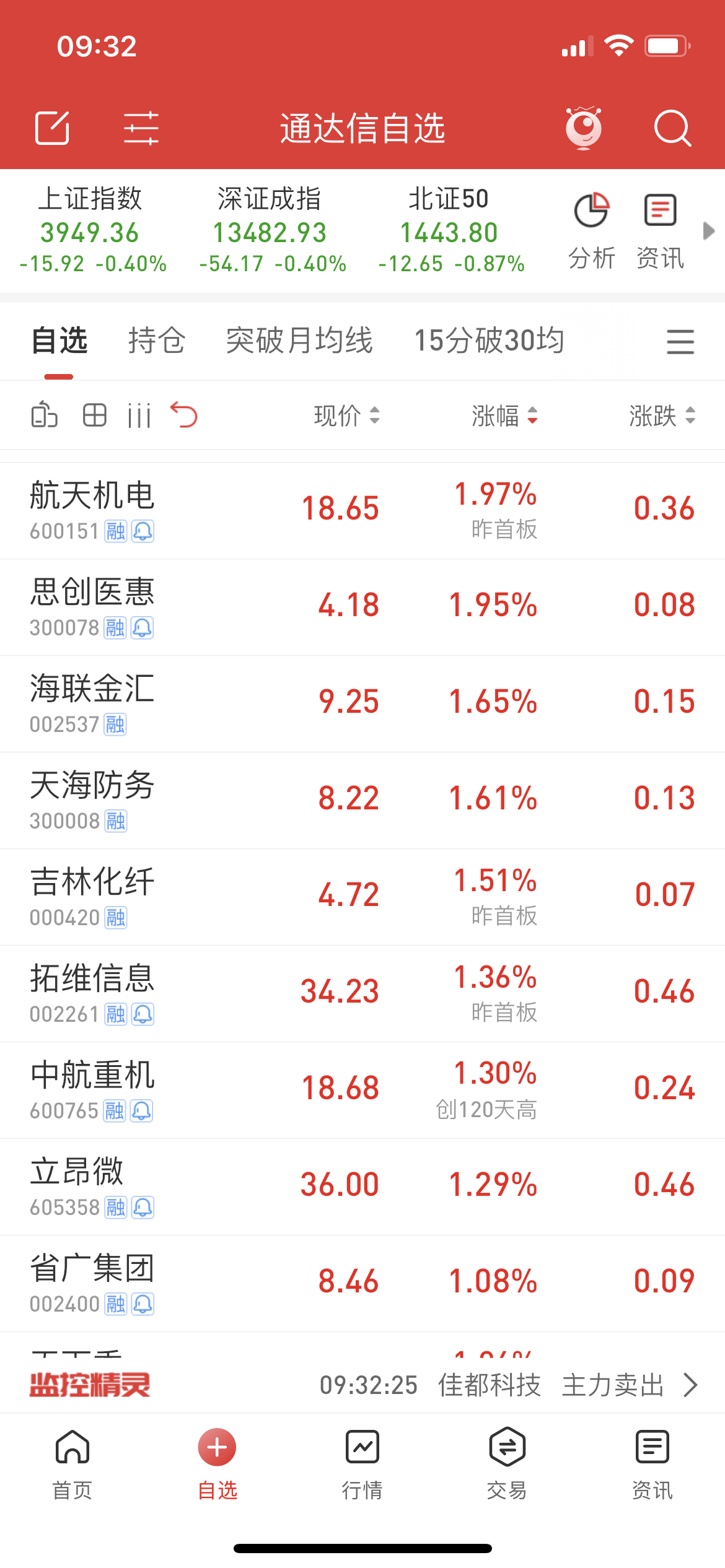Screen dimensions: 725x1568
Task: Open the tab list menu icon
Action: pos(680,342)
